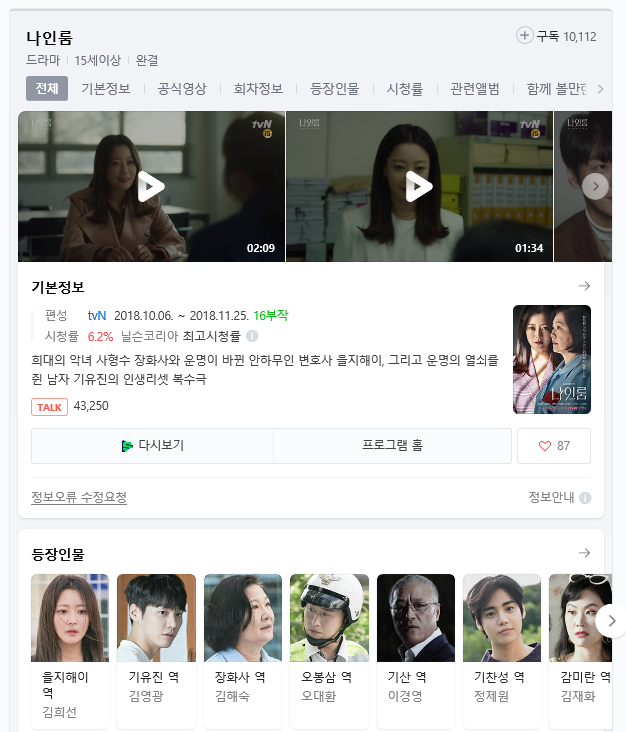626x732 pixels.
Task: Subscribe with the 구독 plus button
Action: 525,36
